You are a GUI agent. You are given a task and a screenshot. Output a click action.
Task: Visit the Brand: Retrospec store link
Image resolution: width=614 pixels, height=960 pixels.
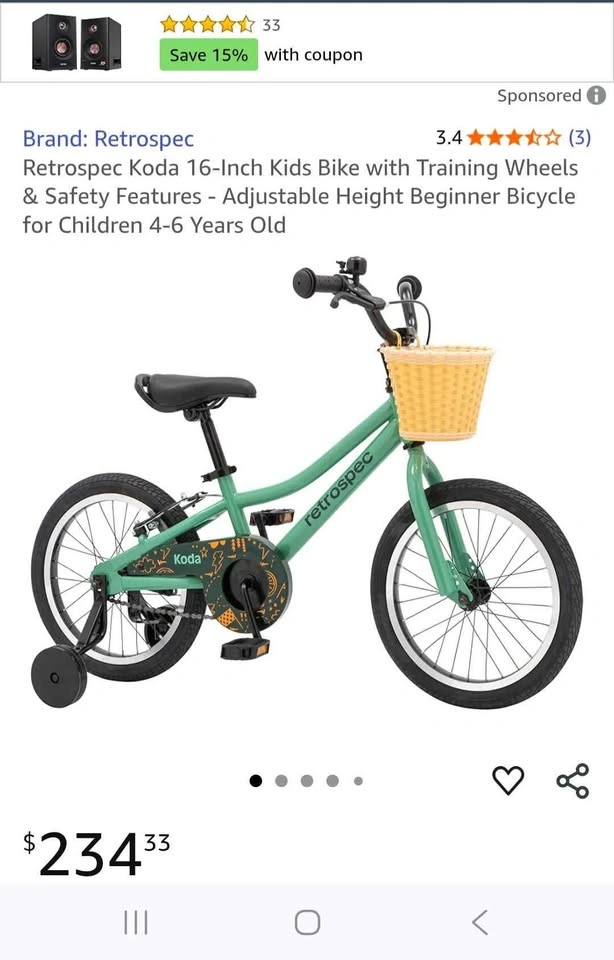coord(108,139)
